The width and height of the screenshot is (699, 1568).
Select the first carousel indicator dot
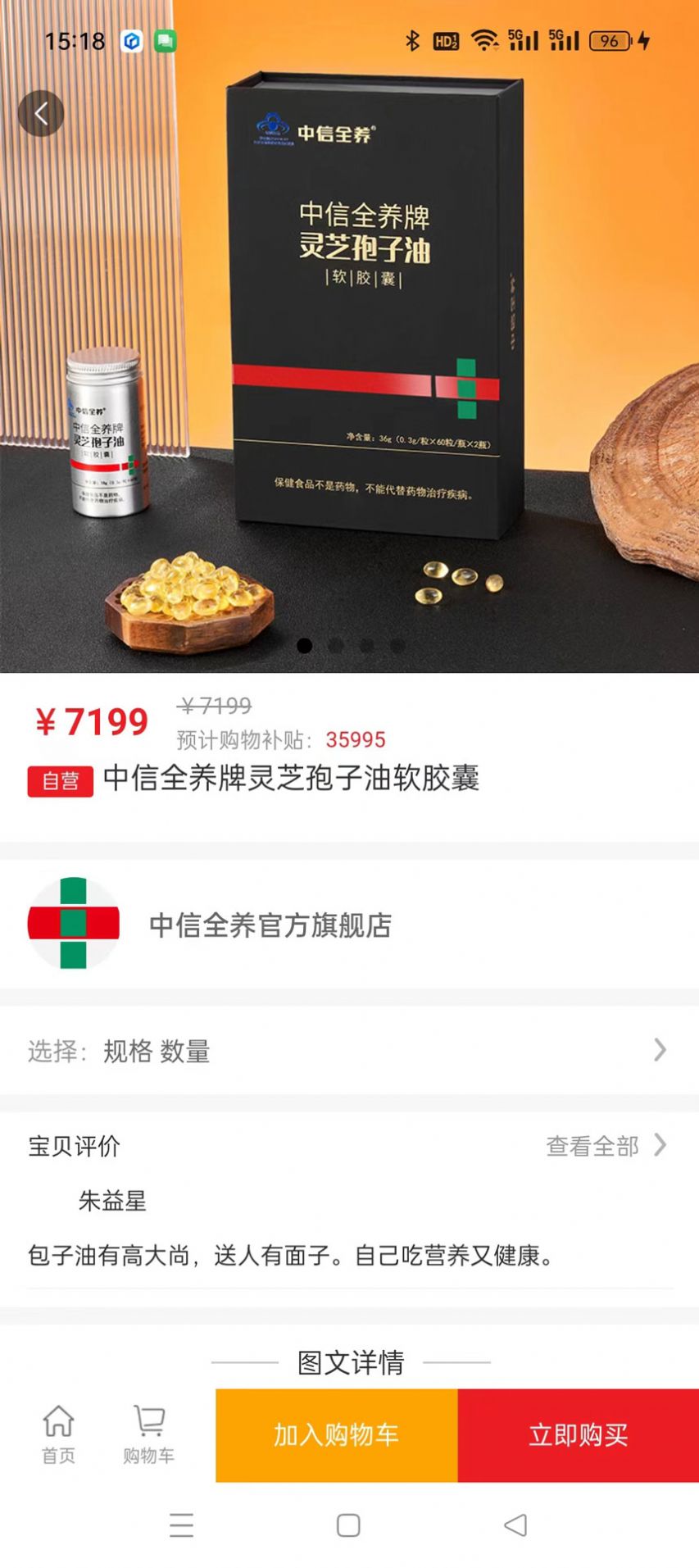point(306,647)
